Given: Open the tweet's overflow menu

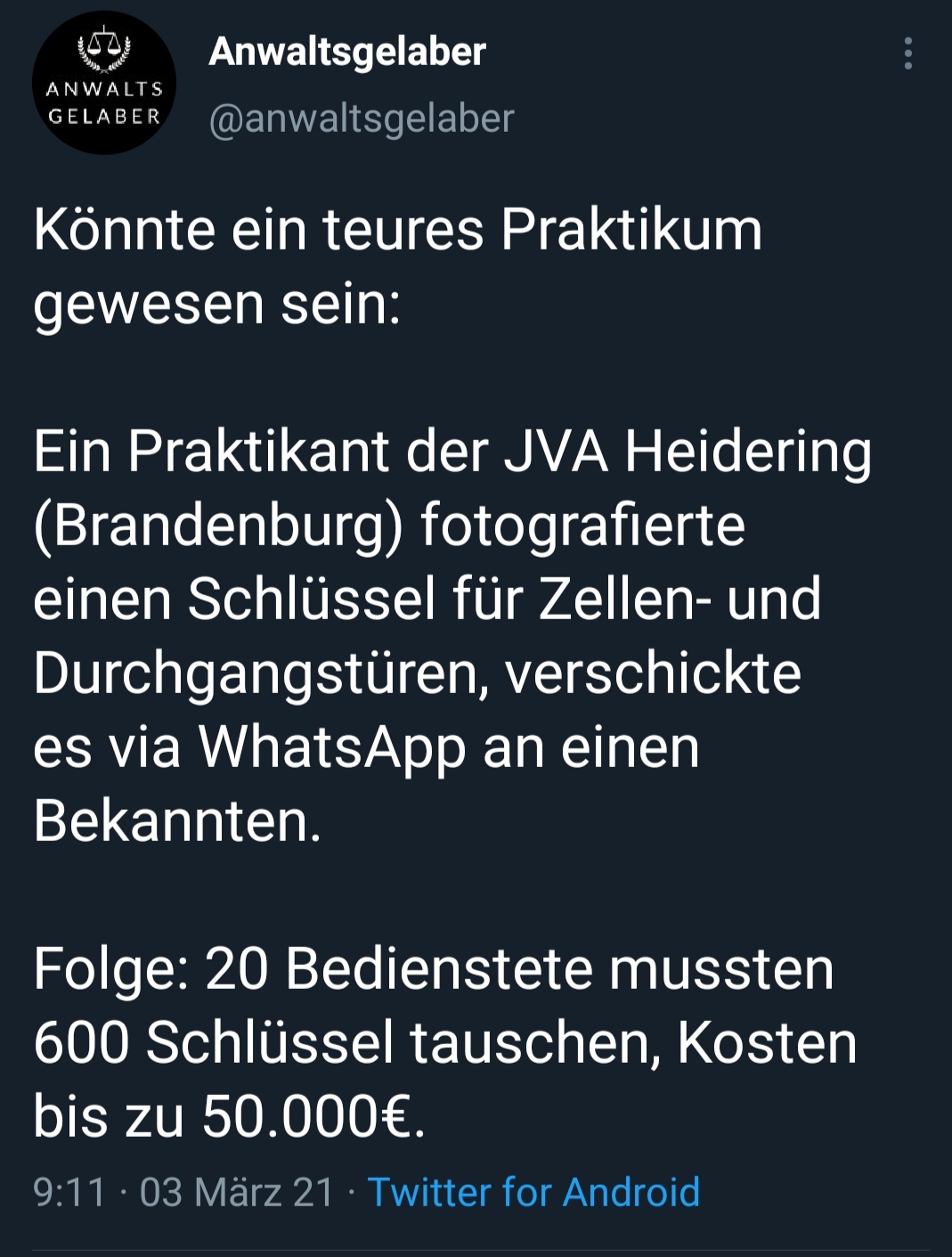Looking at the screenshot, I should (907, 53).
